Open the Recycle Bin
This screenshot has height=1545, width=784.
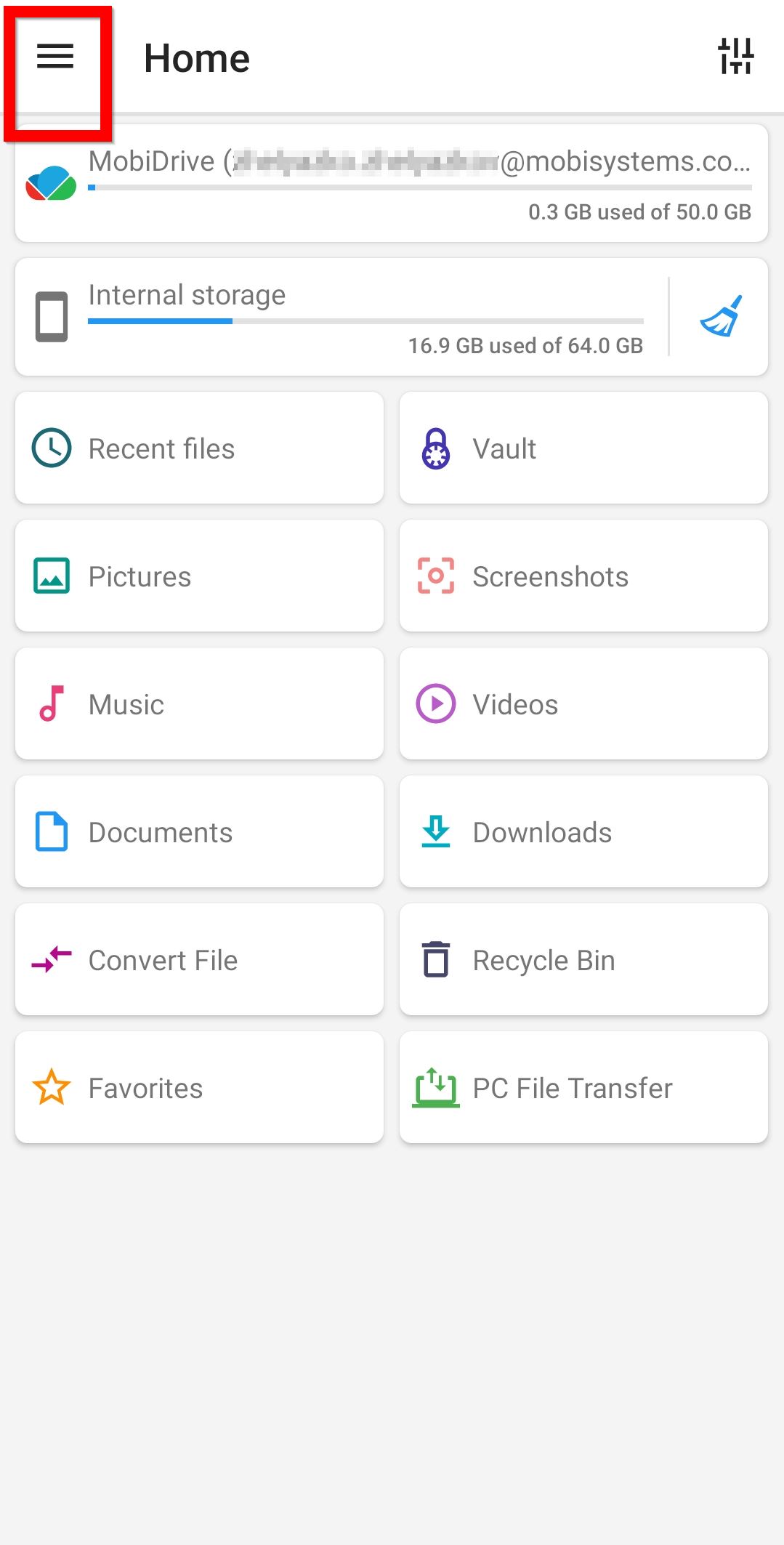pos(583,959)
